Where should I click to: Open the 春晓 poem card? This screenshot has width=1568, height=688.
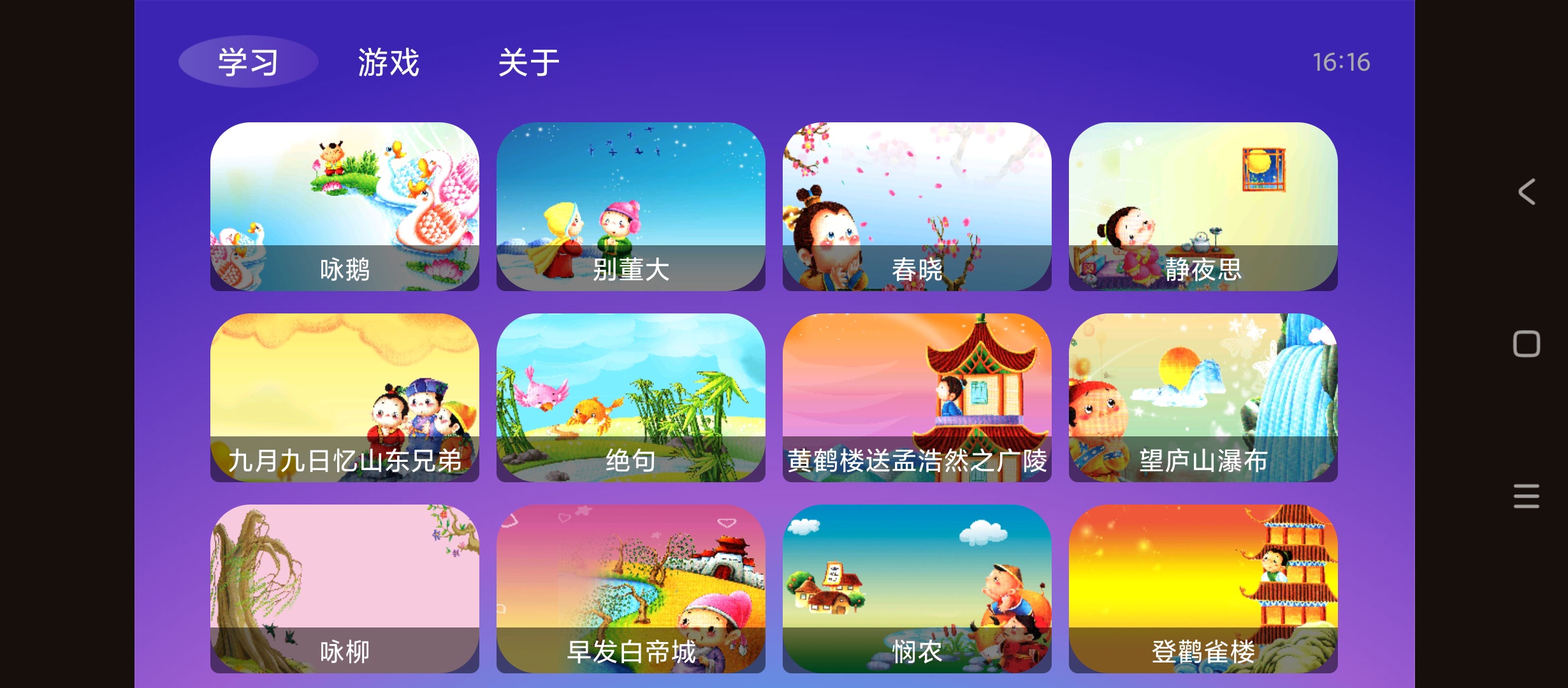[x=917, y=206]
